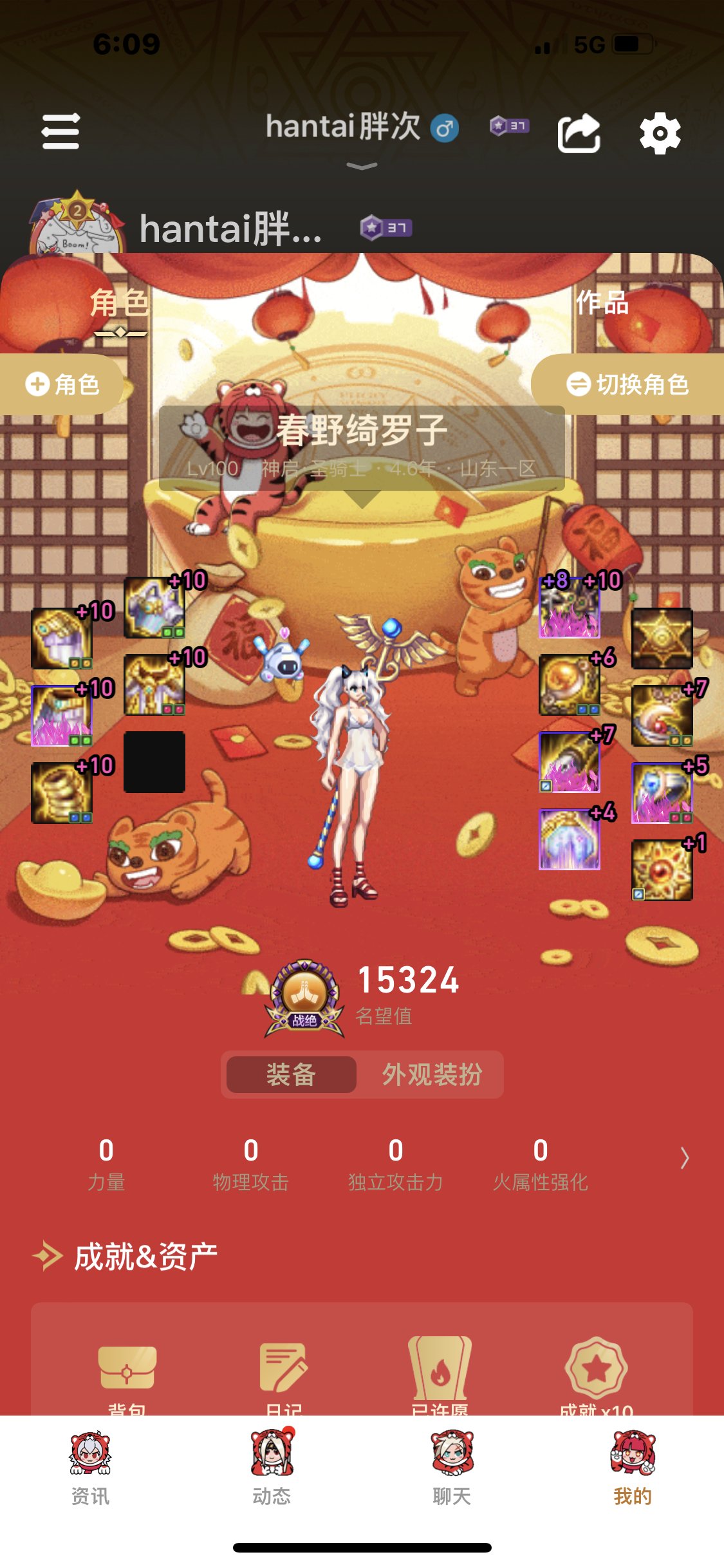Select the 角色 tab
The image size is (724, 1568).
pos(120,304)
